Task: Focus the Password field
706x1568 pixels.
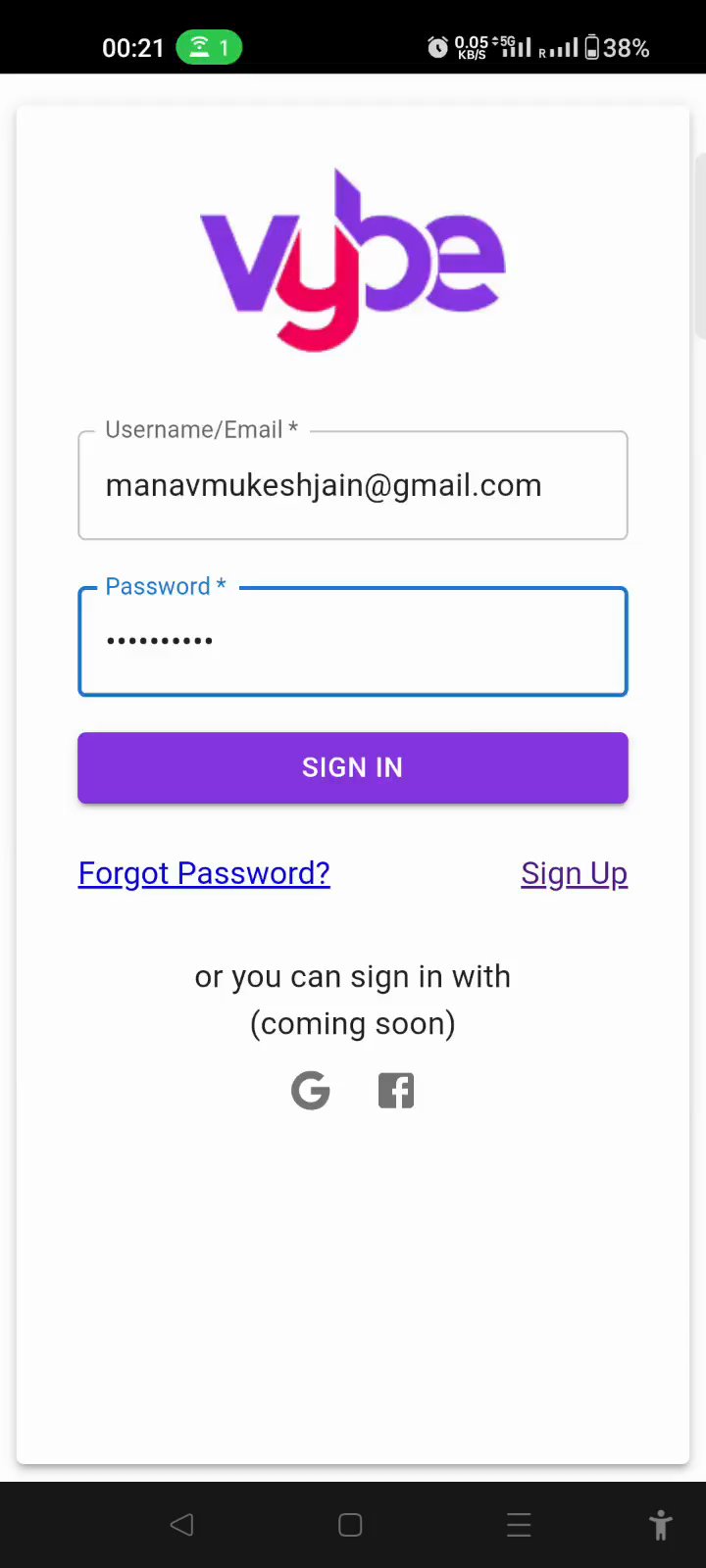Action: click(x=353, y=642)
